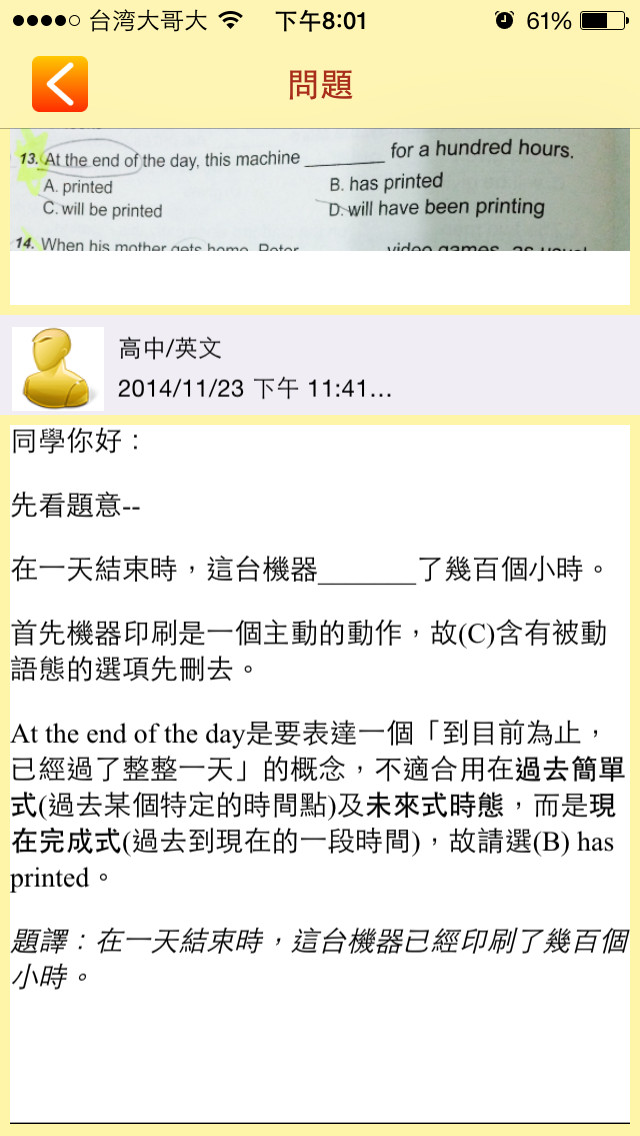The height and width of the screenshot is (1136, 640).
Task: Go back using the orange arrow button
Action: pos(59,84)
